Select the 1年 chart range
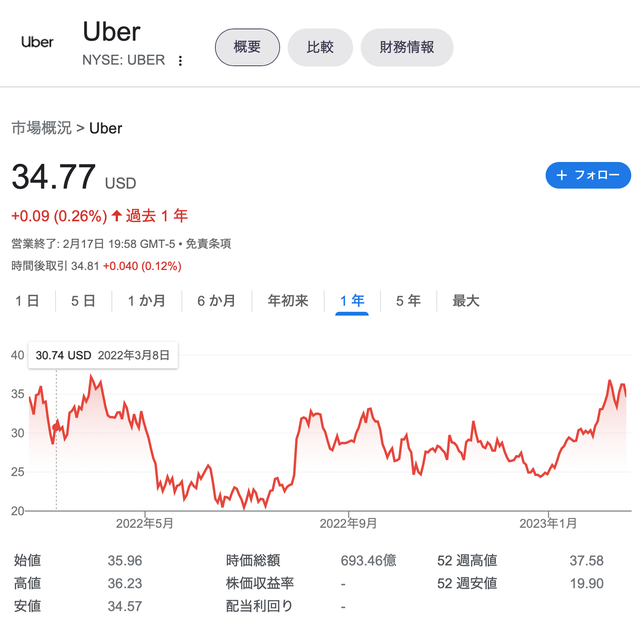The width and height of the screenshot is (640, 635). coord(352,300)
